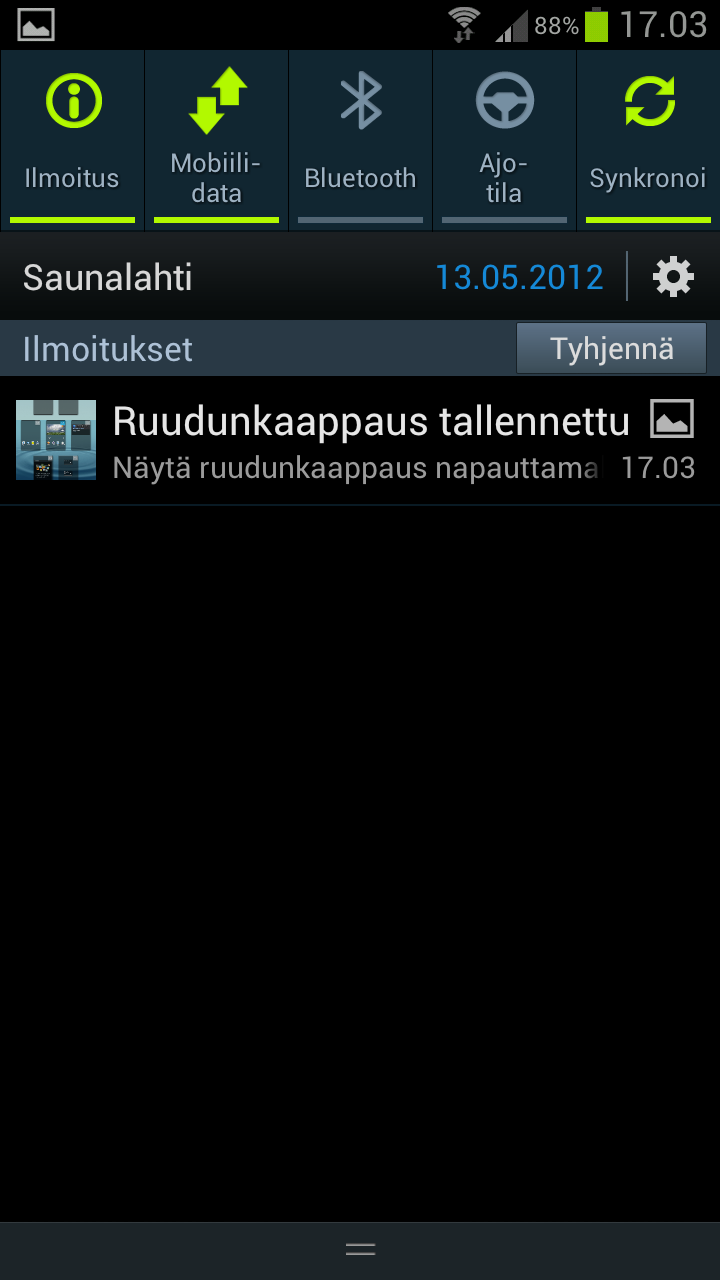This screenshot has width=720, height=1280.
Task: Clear notifications with Tyhjennä
Action: click(x=611, y=349)
